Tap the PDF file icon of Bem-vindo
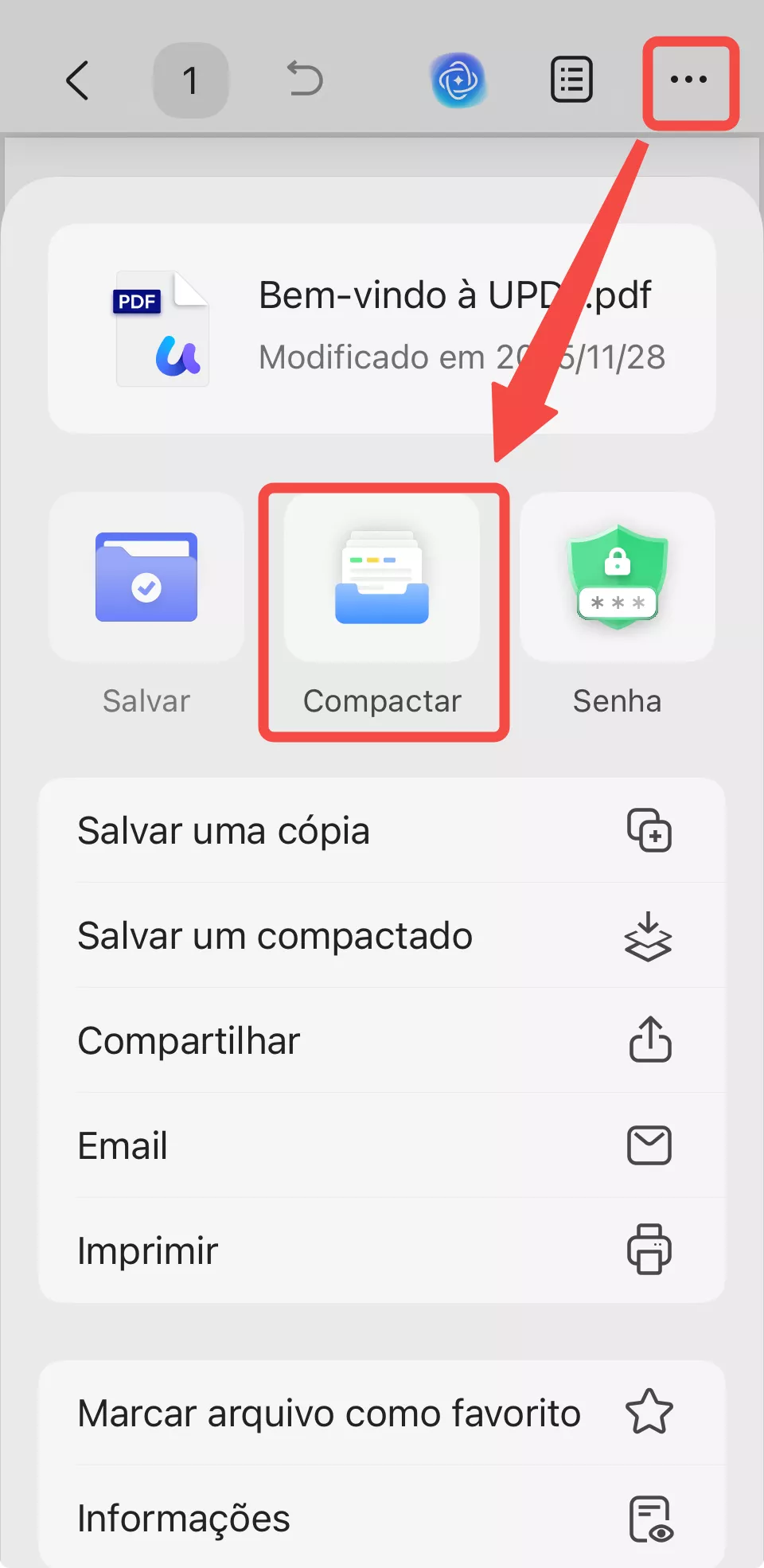Screen dimensions: 764x1568 (162, 327)
